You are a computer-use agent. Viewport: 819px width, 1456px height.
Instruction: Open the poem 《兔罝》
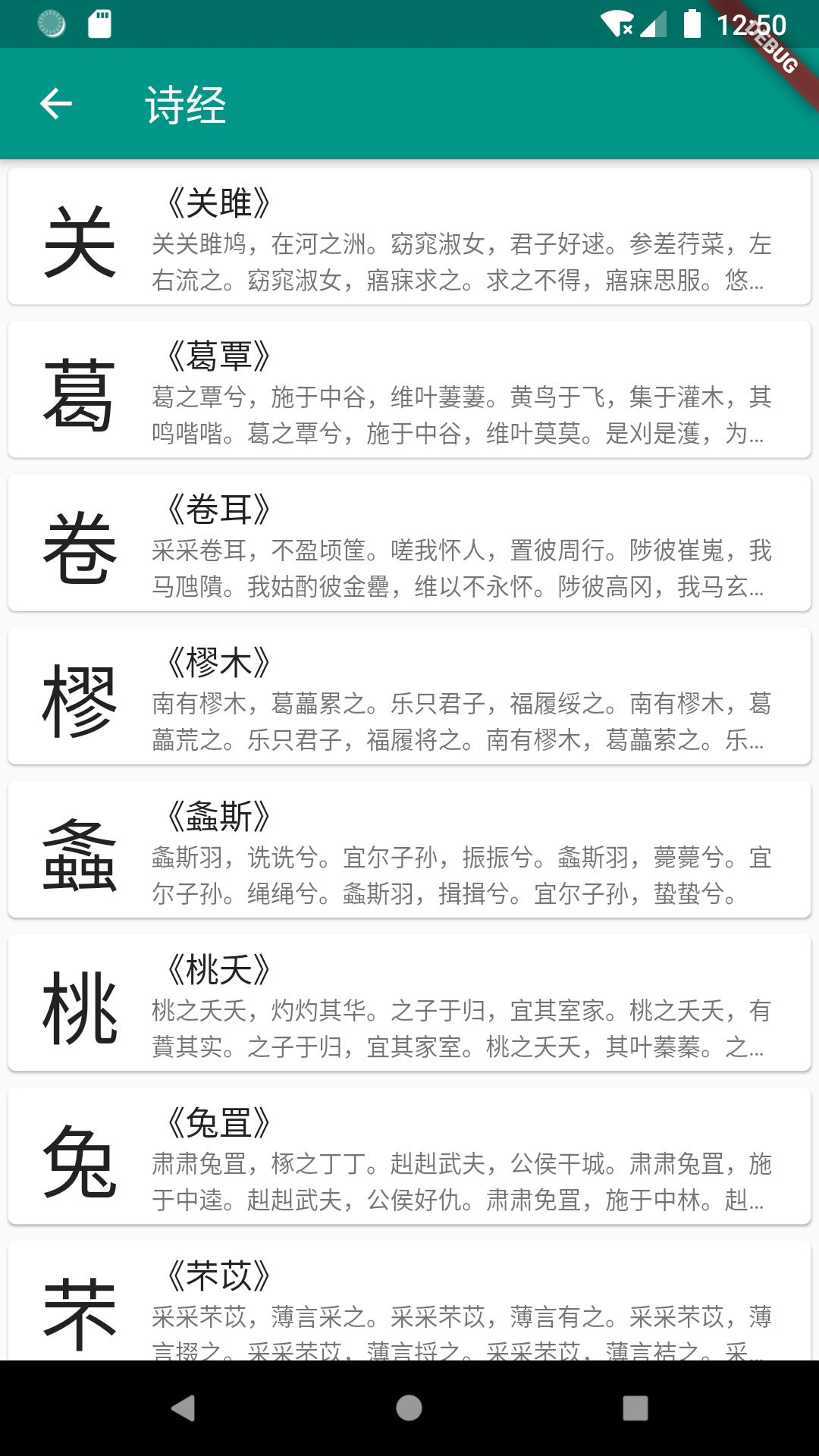(x=409, y=1156)
